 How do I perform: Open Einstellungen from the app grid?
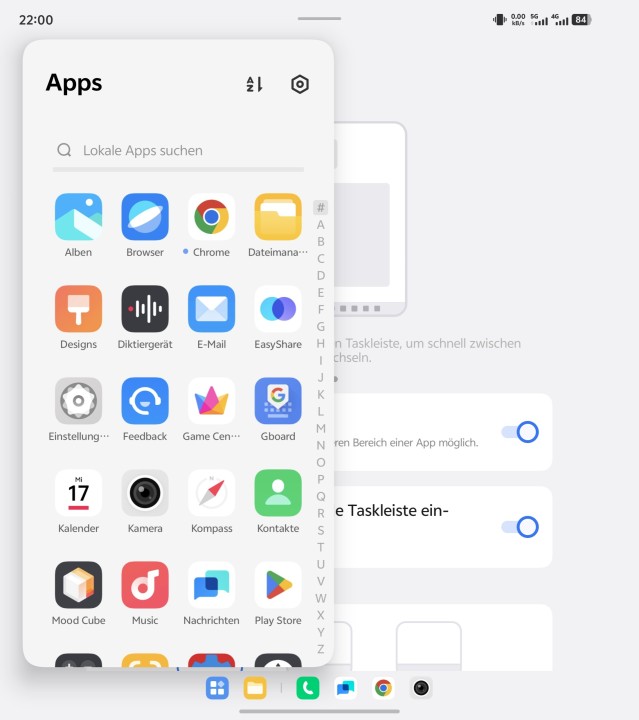[78, 401]
